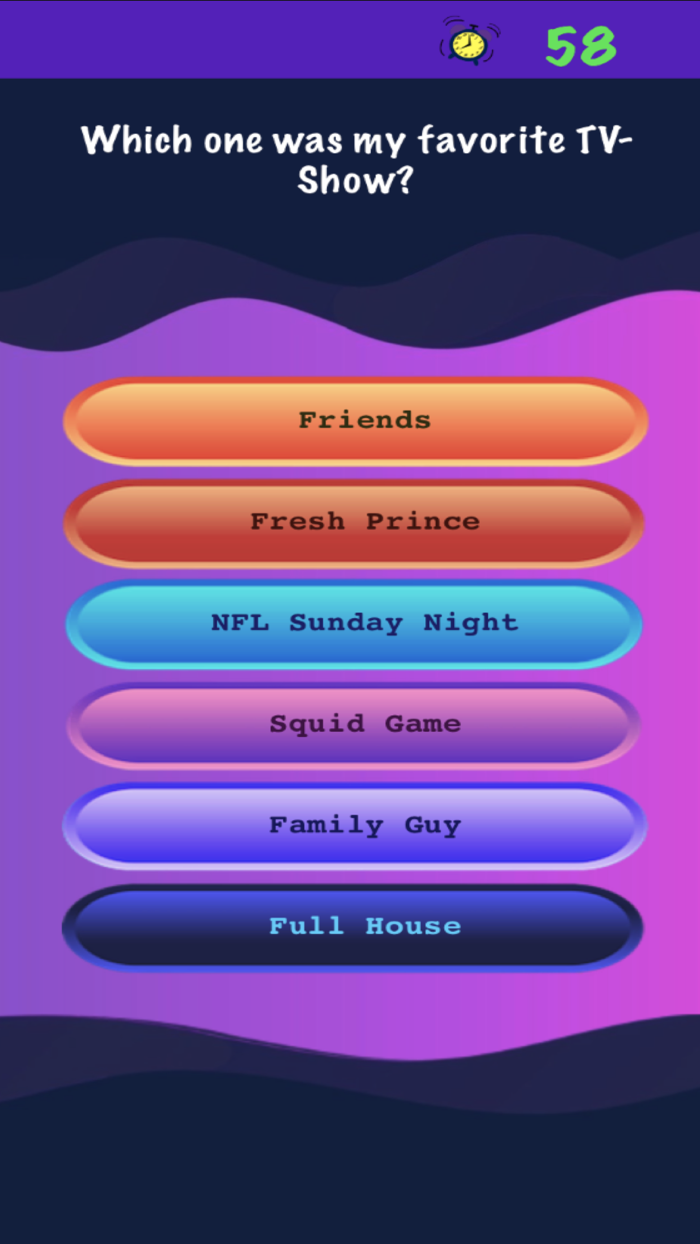
Task: Tap the Family Guy answer button
Action: pyautogui.click(x=354, y=826)
